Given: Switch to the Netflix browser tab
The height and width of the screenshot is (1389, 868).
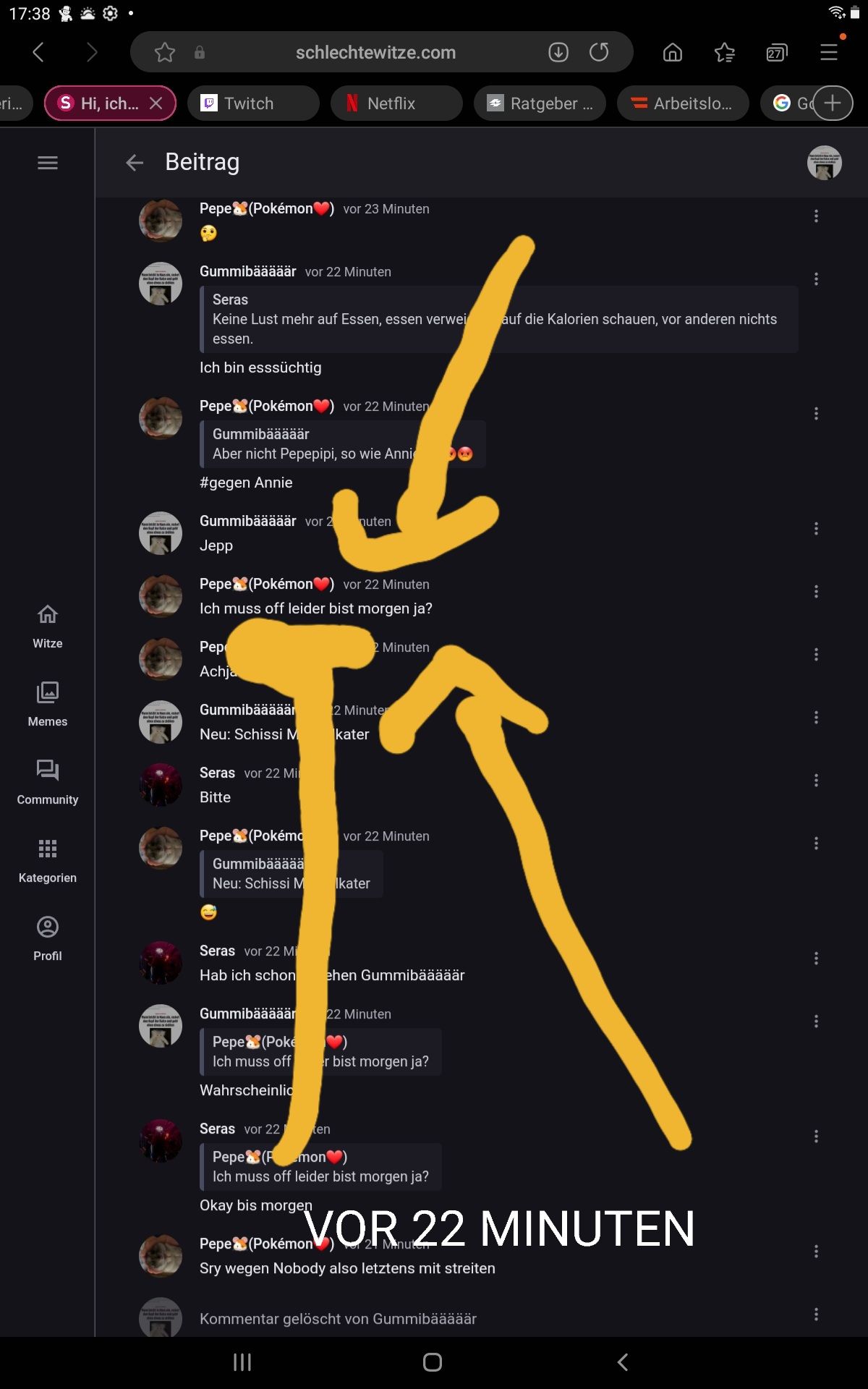Looking at the screenshot, I should coord(396,103).
